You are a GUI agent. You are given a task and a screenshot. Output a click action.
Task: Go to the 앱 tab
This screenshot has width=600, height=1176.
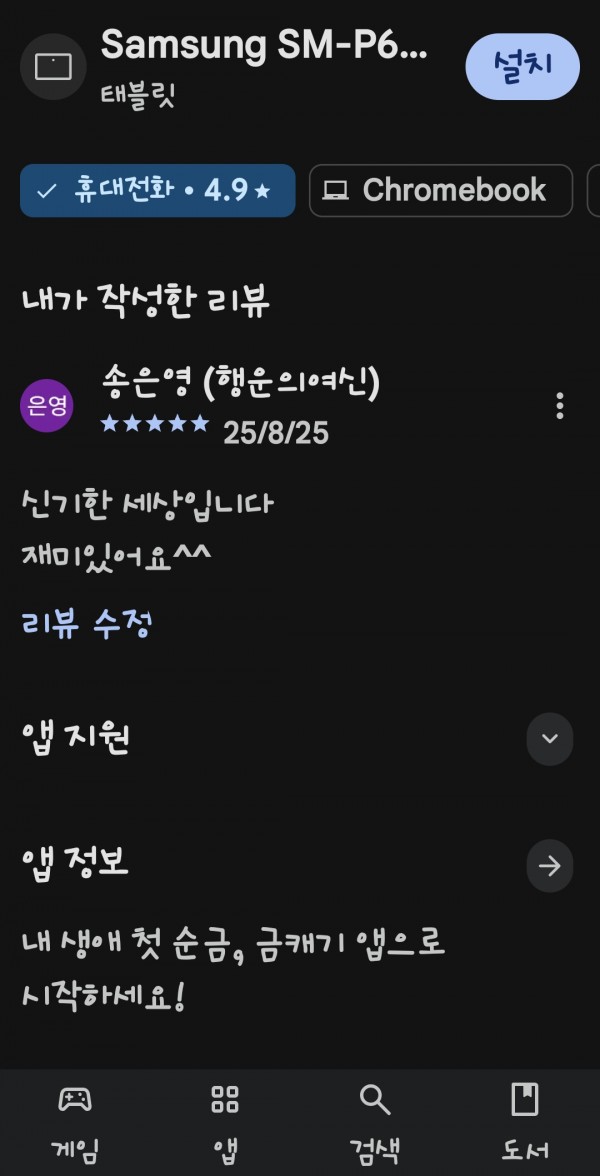(225, 1122)
